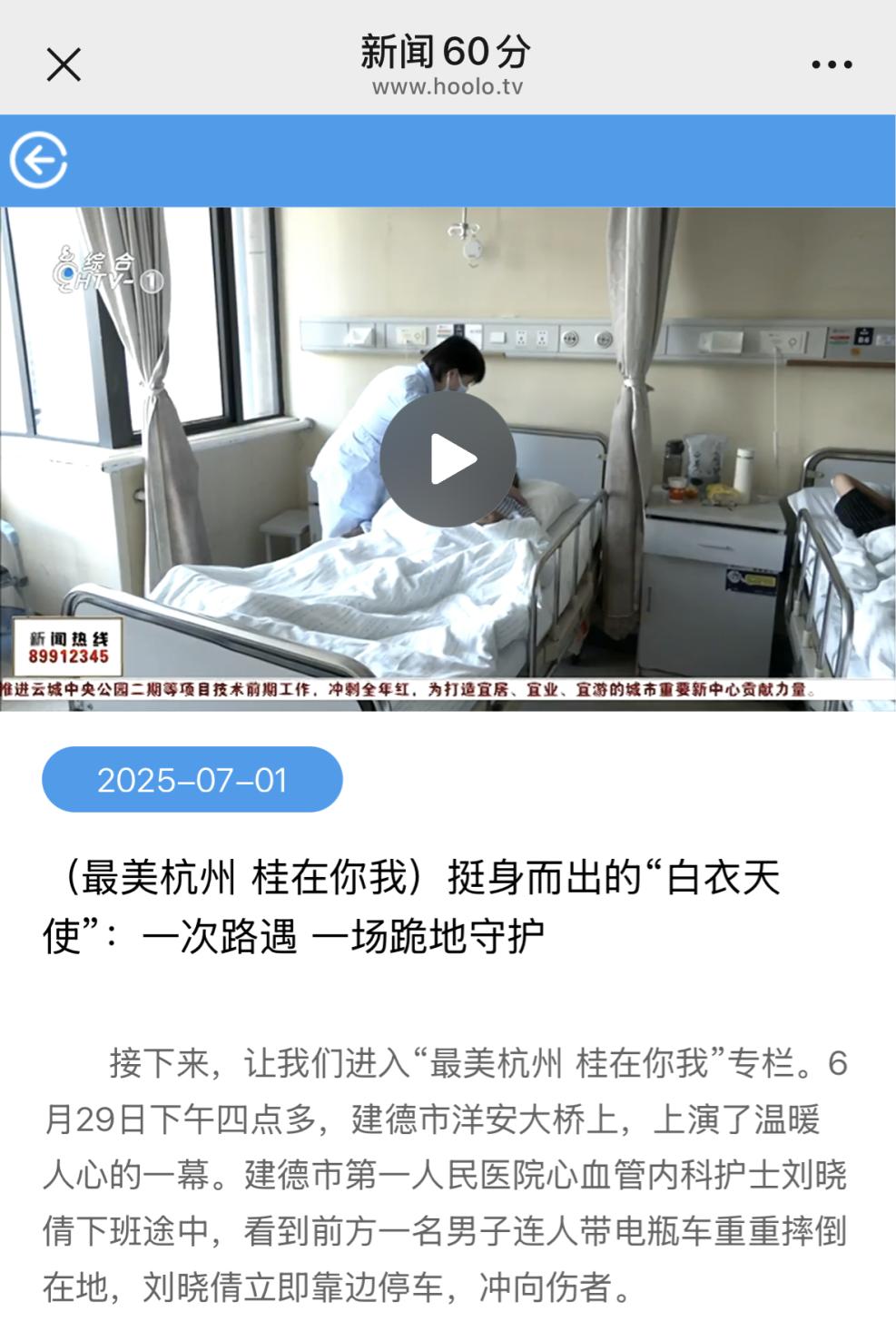
Task: Open the three-dot overflow menu
Action: point(831,64)
